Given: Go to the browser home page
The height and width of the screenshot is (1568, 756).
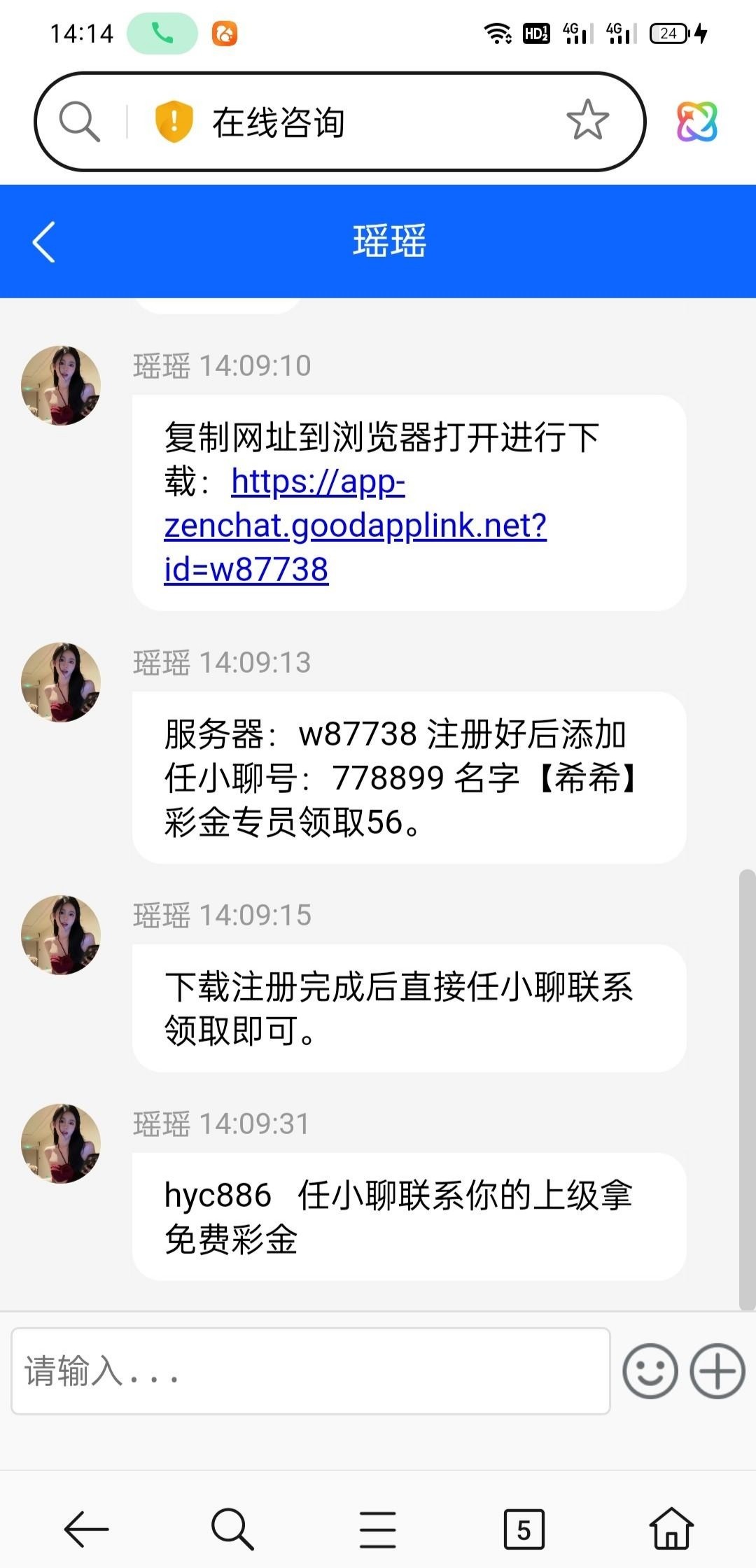Looking at the screenshot, I should 671,1529.
